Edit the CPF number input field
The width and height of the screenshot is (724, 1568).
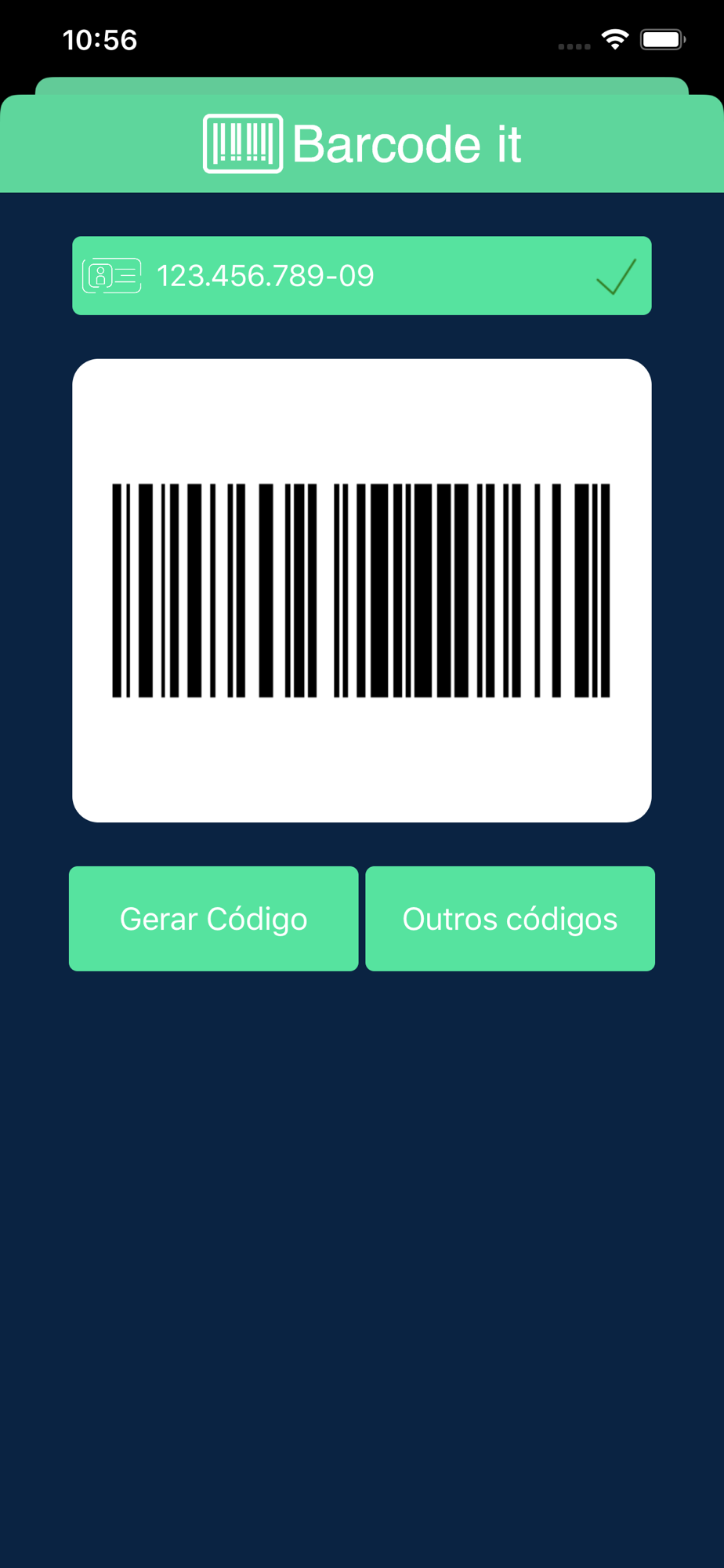pos(362,275)
